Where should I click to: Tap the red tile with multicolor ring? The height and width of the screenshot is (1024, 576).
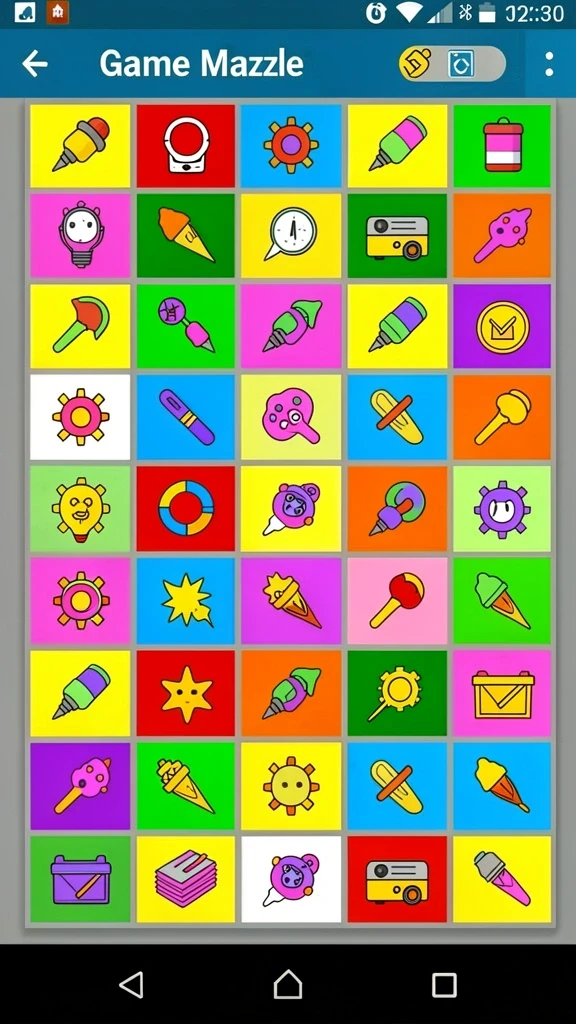pyautogui.click(x=185, y=508)
